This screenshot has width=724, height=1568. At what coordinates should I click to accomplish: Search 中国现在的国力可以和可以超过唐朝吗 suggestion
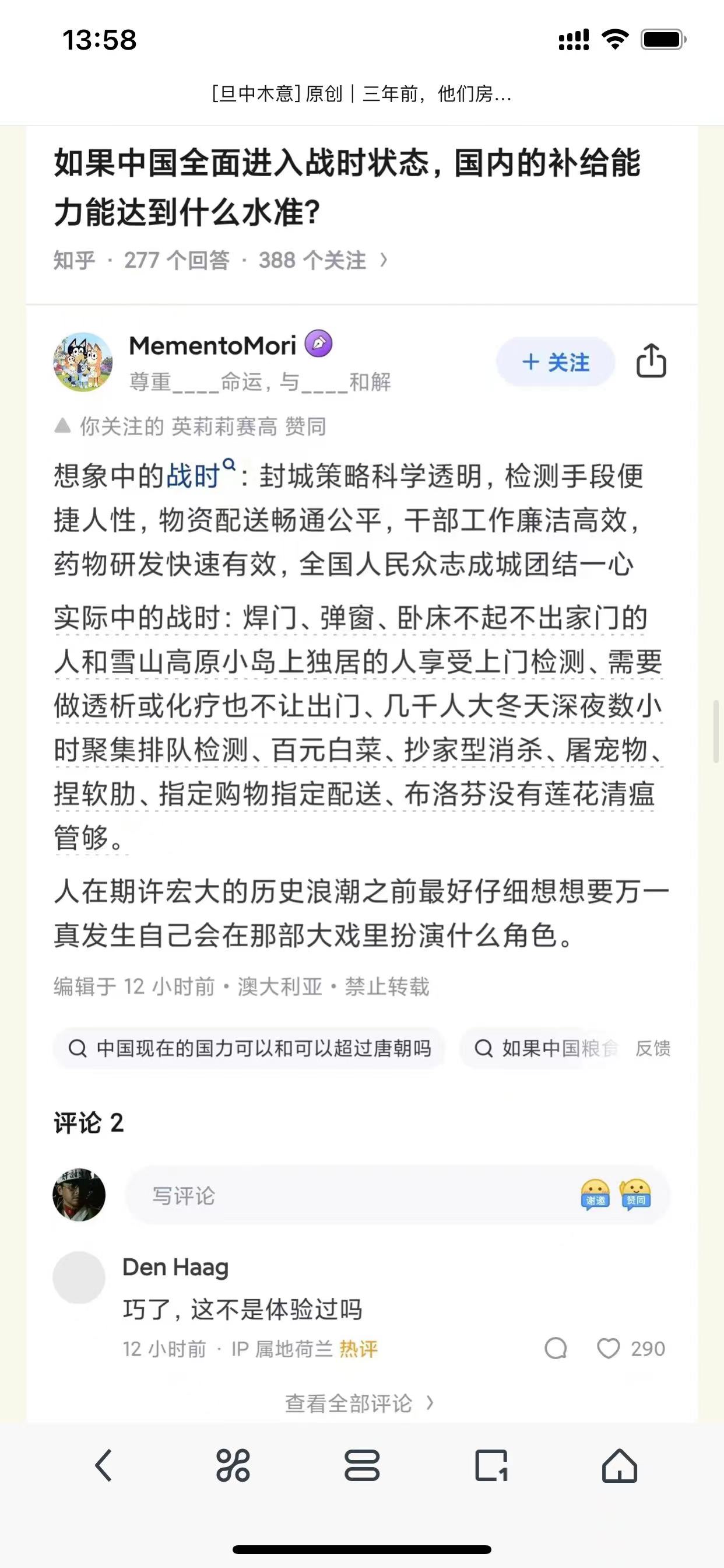tap(249, 1048)
